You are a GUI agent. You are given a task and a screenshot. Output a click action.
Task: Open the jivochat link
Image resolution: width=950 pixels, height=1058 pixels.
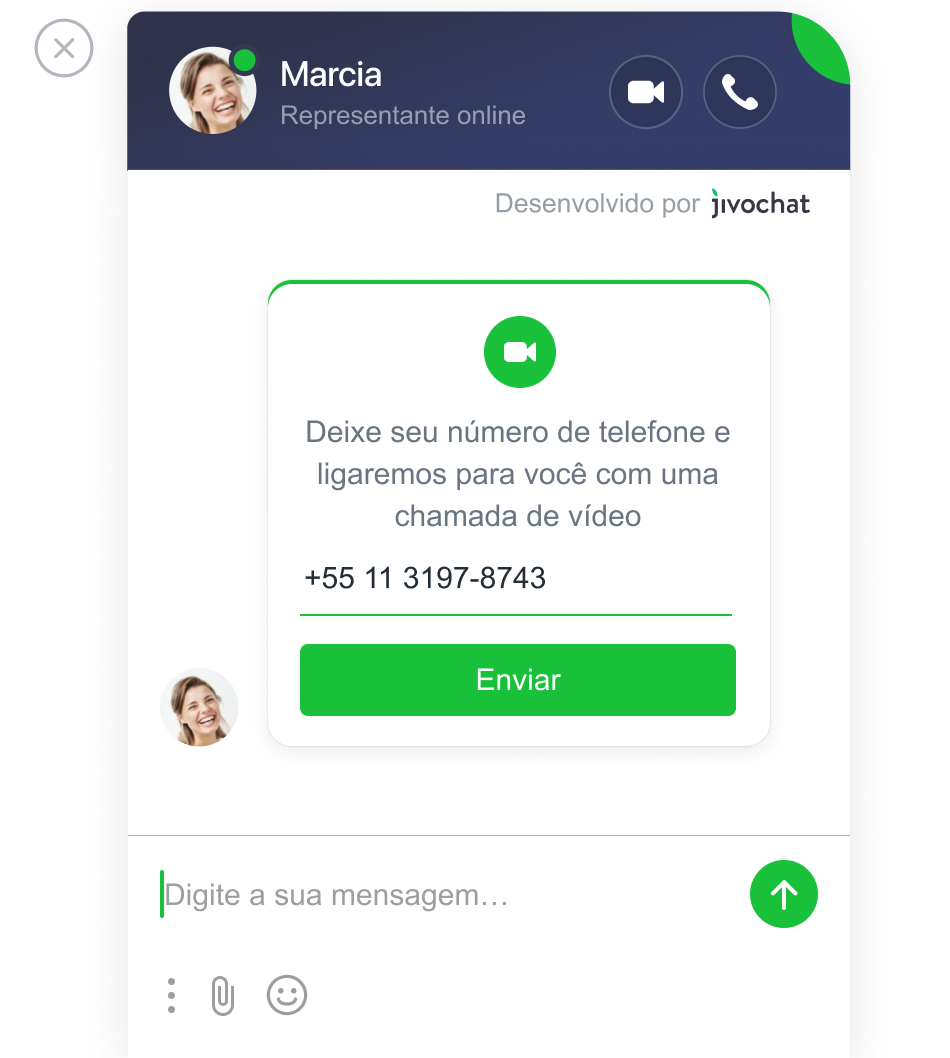pos(760,204)
